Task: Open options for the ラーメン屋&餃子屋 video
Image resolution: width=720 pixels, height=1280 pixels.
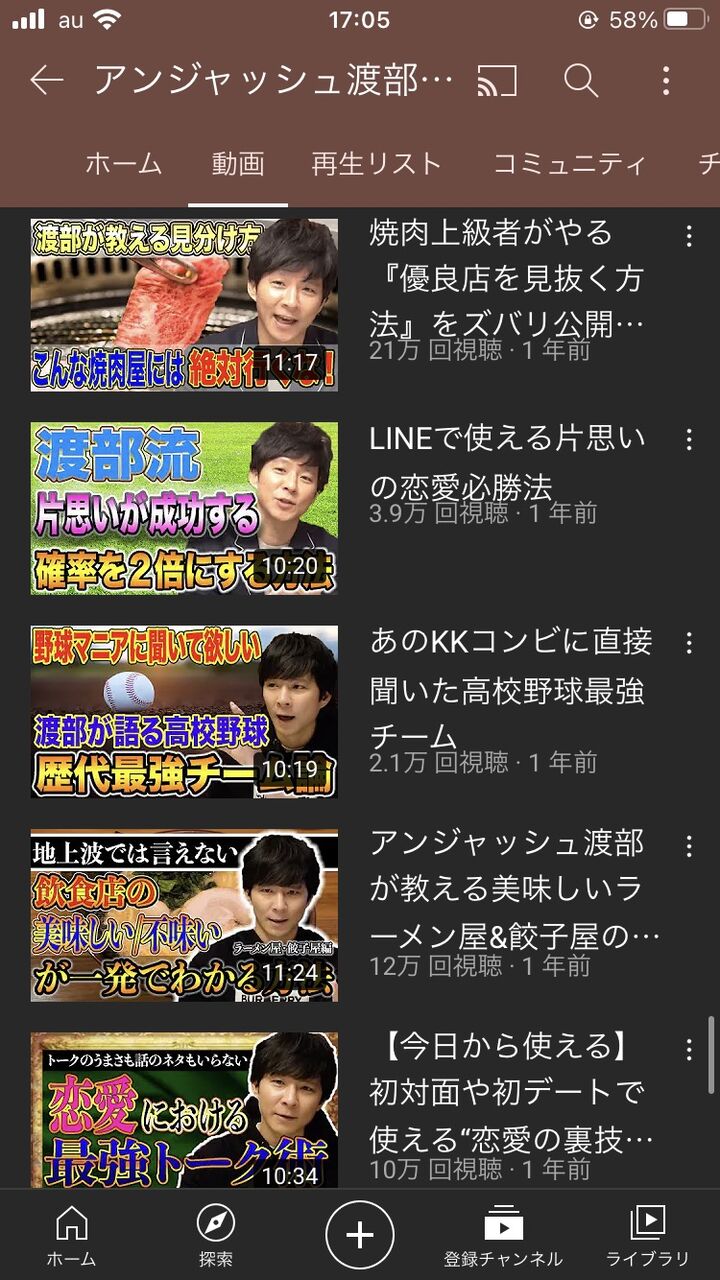Action: (x=689, y=846)
